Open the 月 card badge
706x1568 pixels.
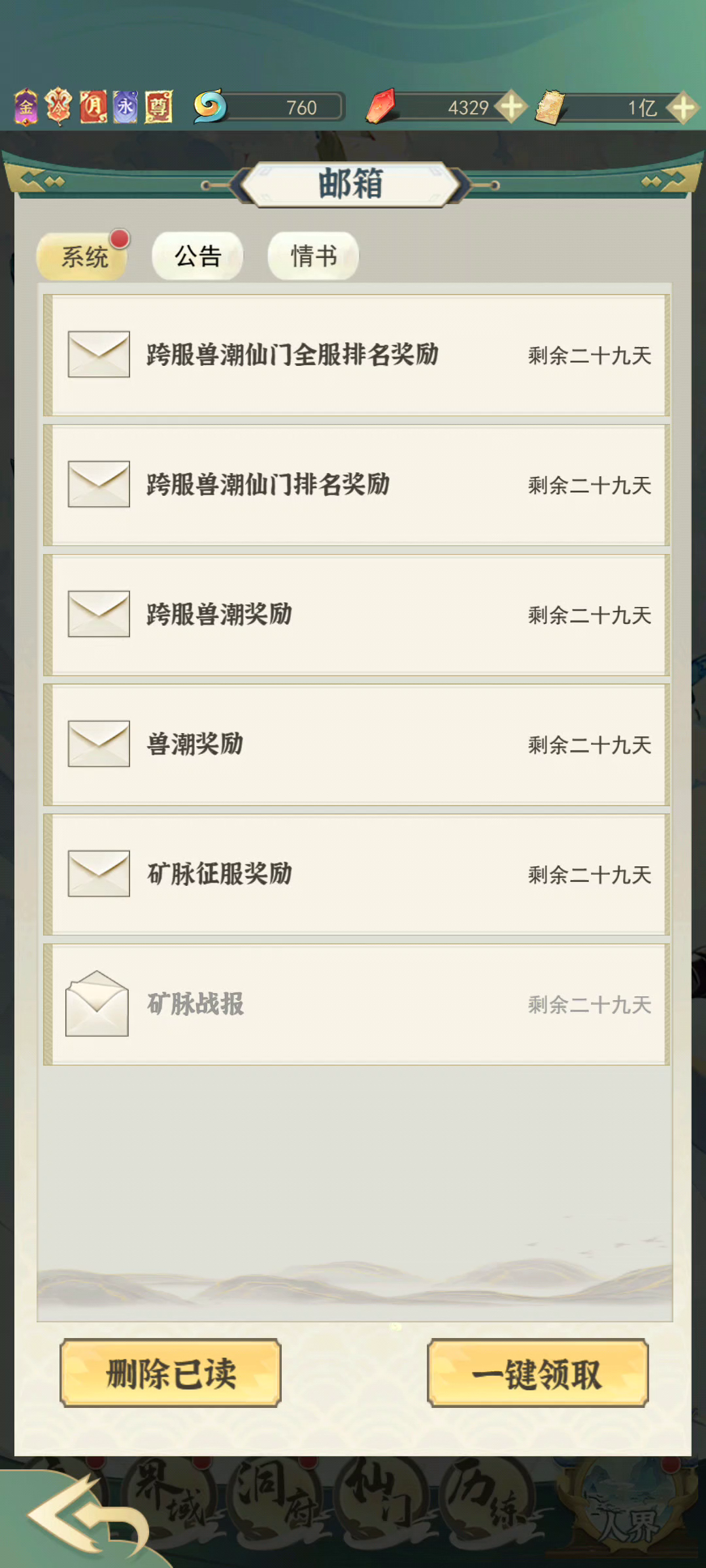93,106
